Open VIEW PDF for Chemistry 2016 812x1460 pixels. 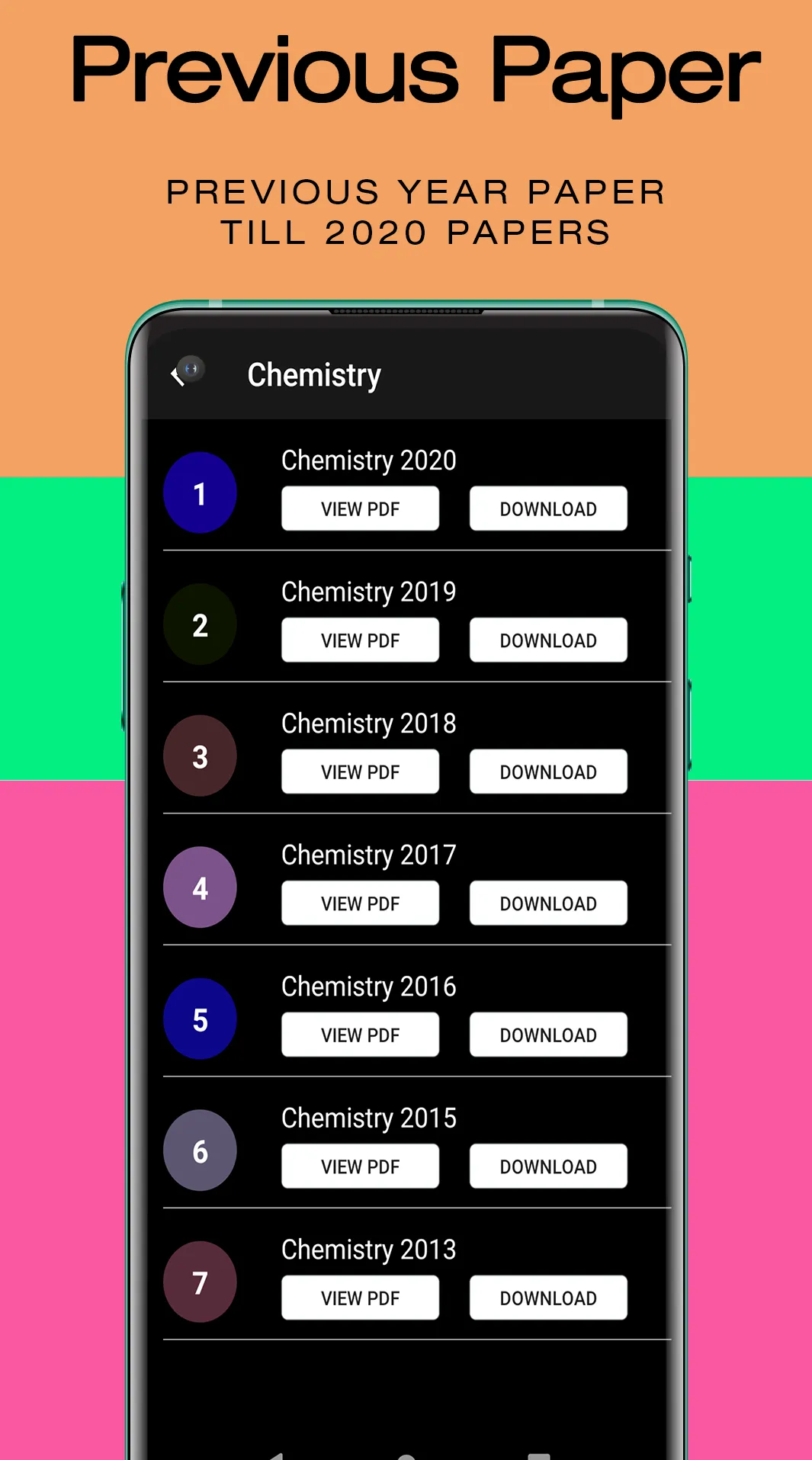pos(360,1035)
